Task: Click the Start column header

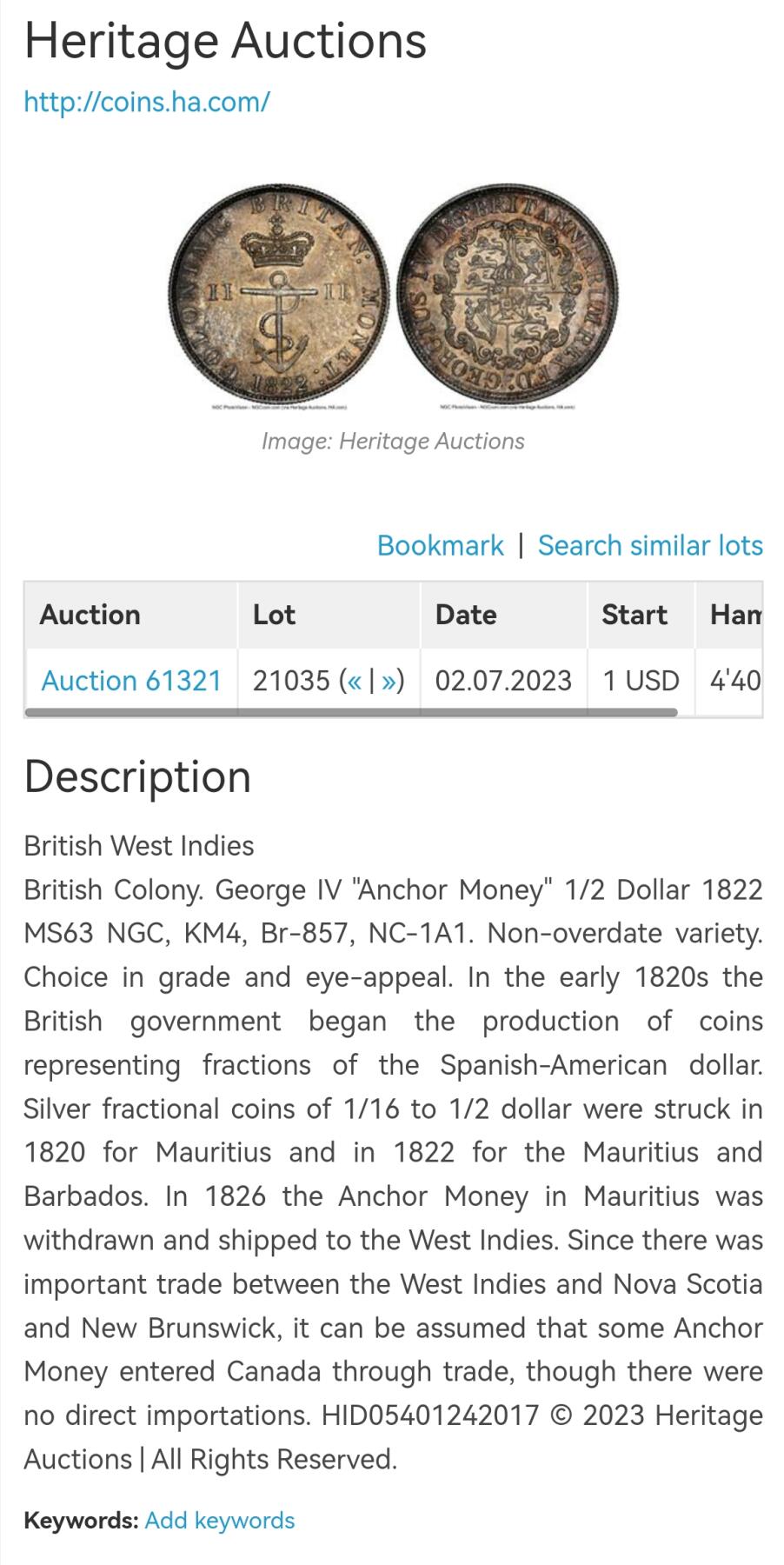Action: coord(634,615)
